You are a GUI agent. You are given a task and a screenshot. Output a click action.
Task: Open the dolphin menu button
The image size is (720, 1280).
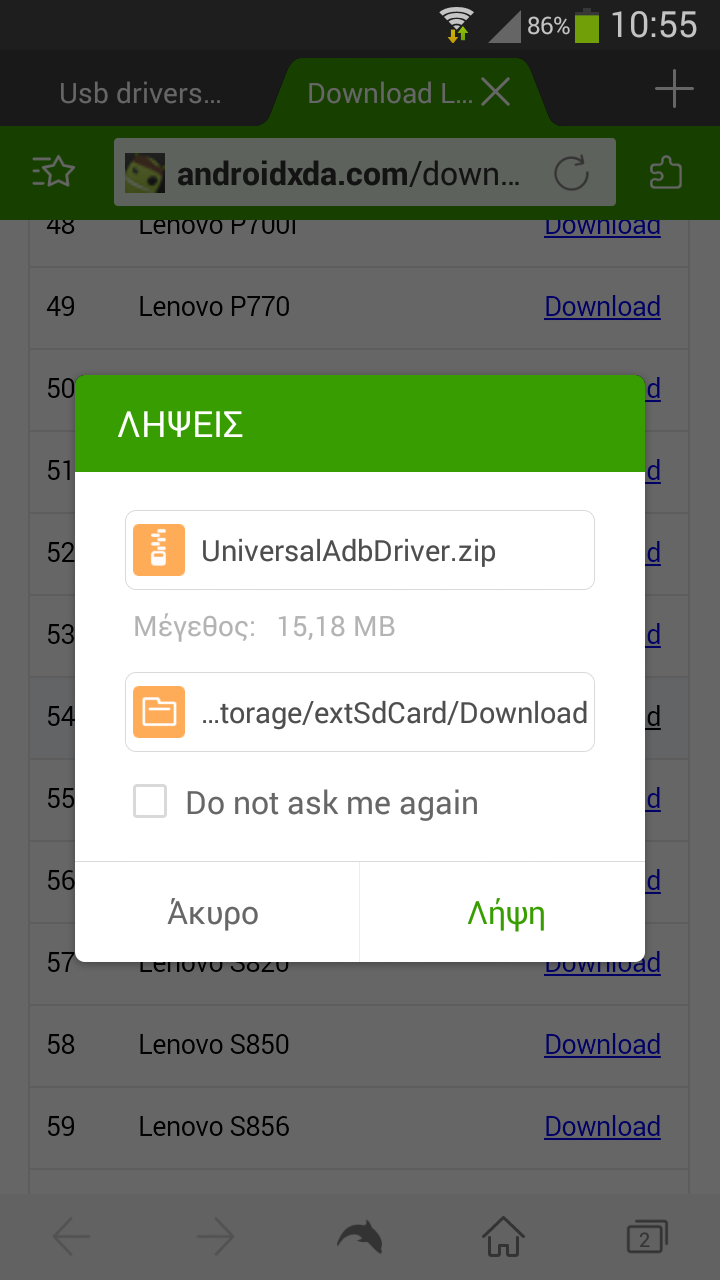coord(360,1238)
